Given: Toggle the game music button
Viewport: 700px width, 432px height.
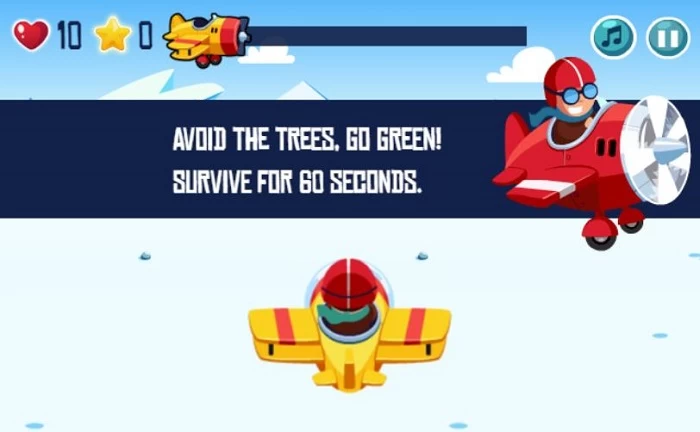Looking at the screenshot, I should pyautogui.click(x=613, y=37).
